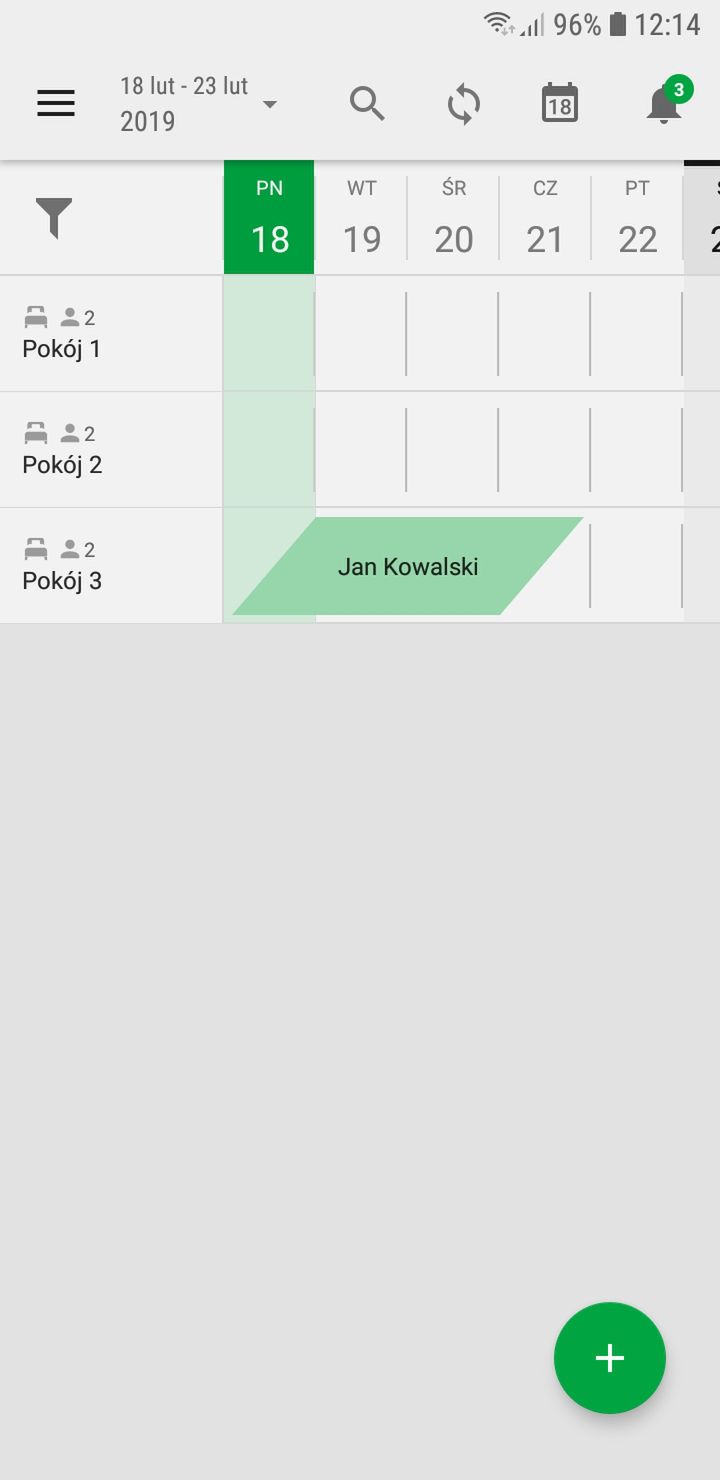Open the Pokój 1 room row
The image size is (720, 1480).
click(111, 334)
